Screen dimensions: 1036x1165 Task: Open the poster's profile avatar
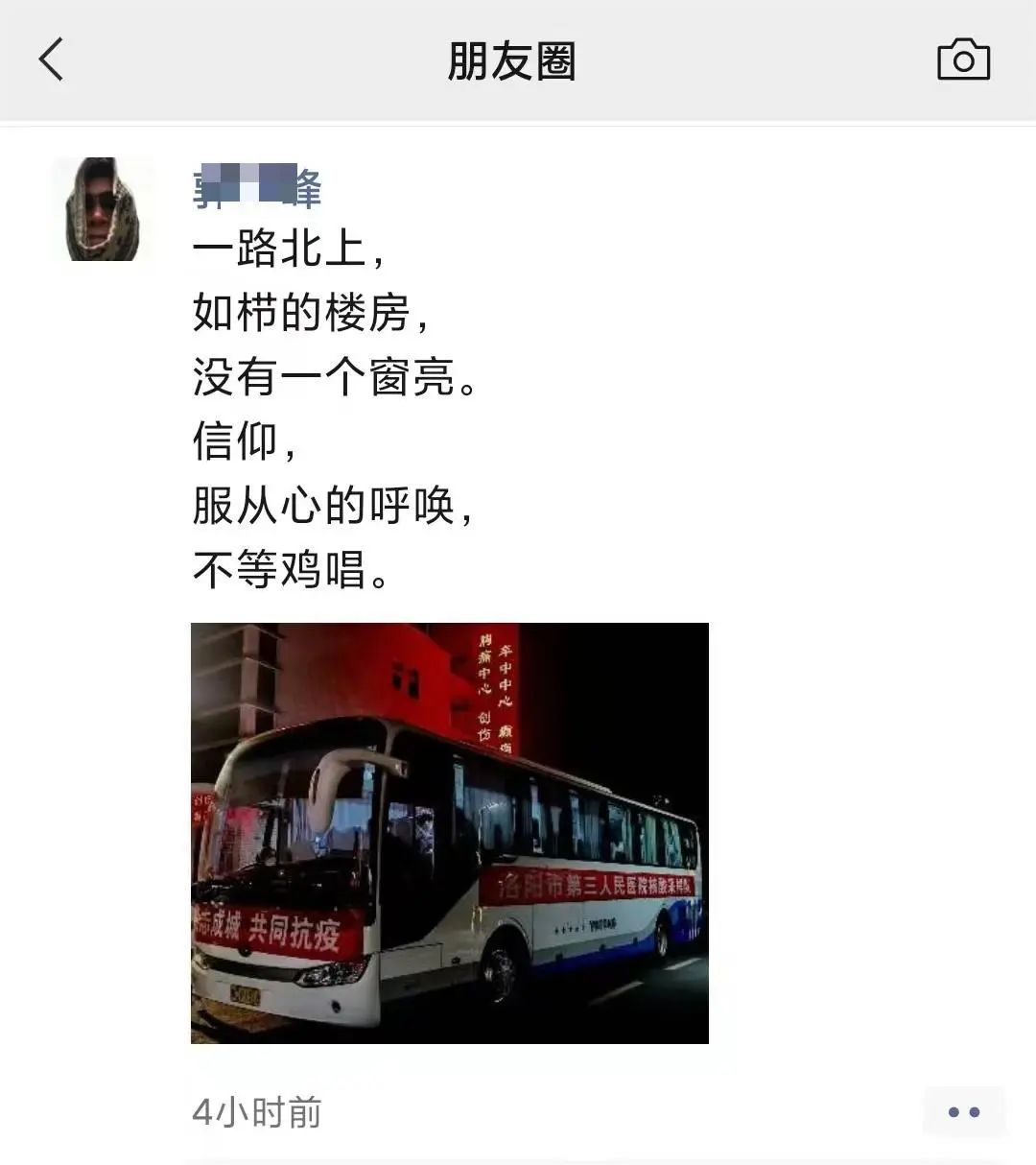(x=103, y=209)
